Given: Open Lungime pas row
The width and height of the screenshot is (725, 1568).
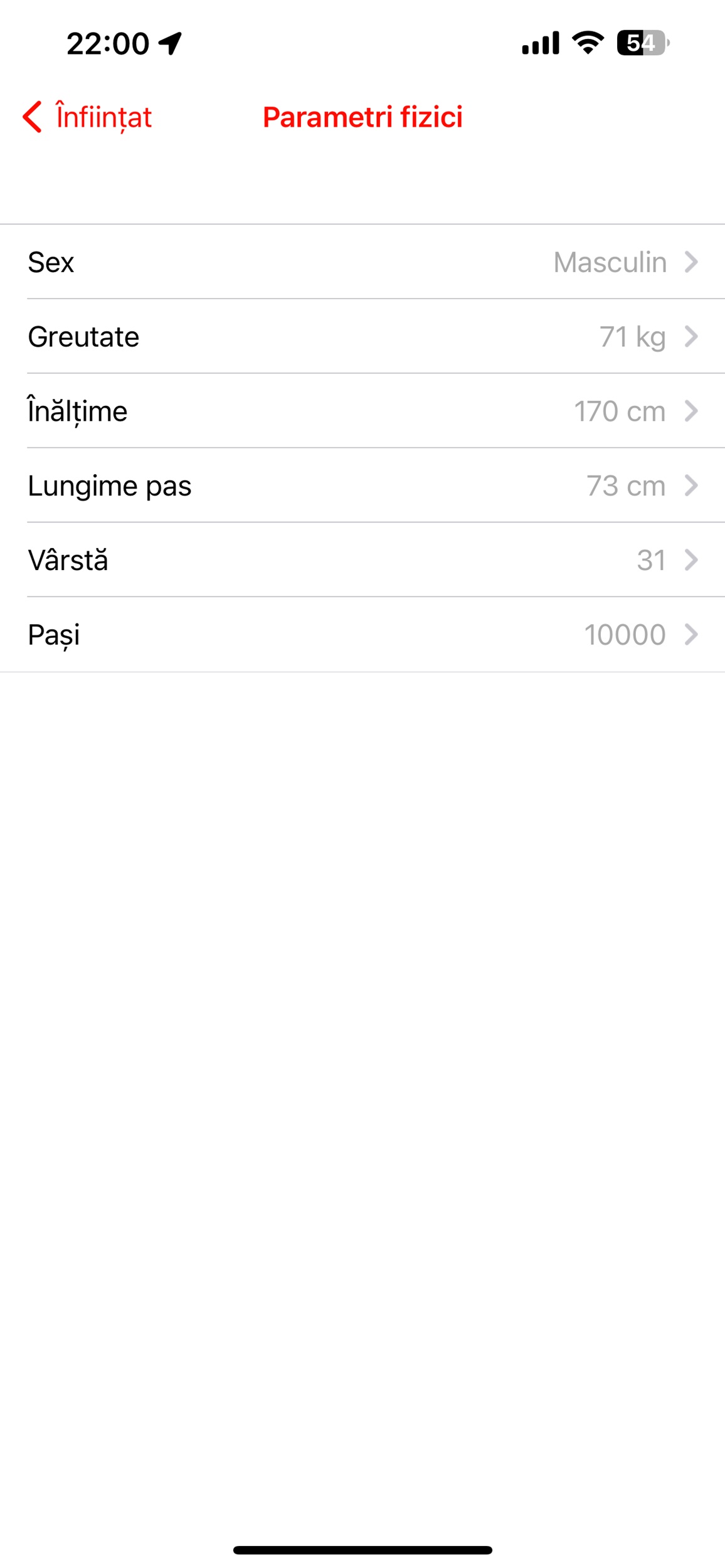Looking at the screenshot, I should (x=362, y=485).
